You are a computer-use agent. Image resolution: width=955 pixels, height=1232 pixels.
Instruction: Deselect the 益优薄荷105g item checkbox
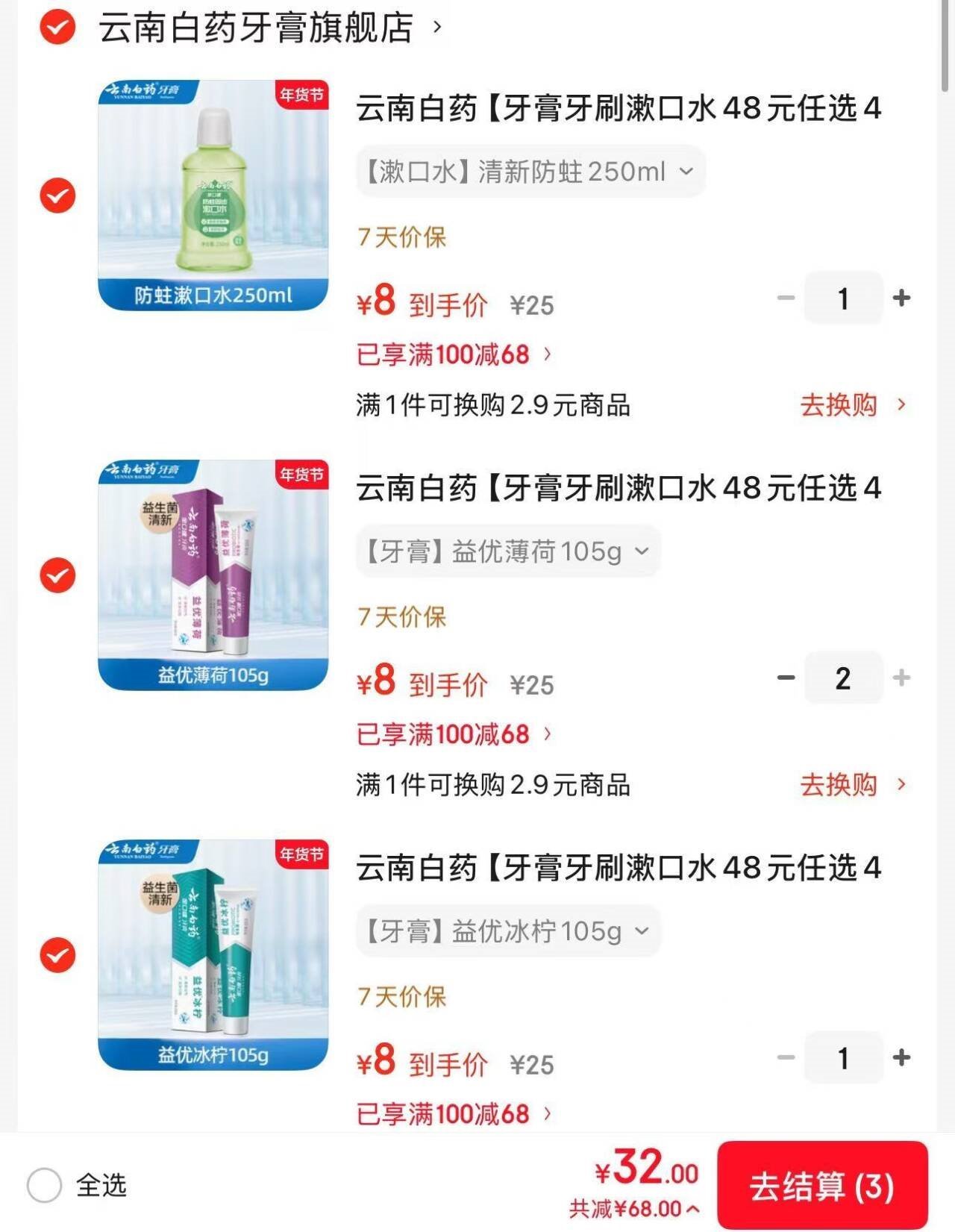pos(57,575)
